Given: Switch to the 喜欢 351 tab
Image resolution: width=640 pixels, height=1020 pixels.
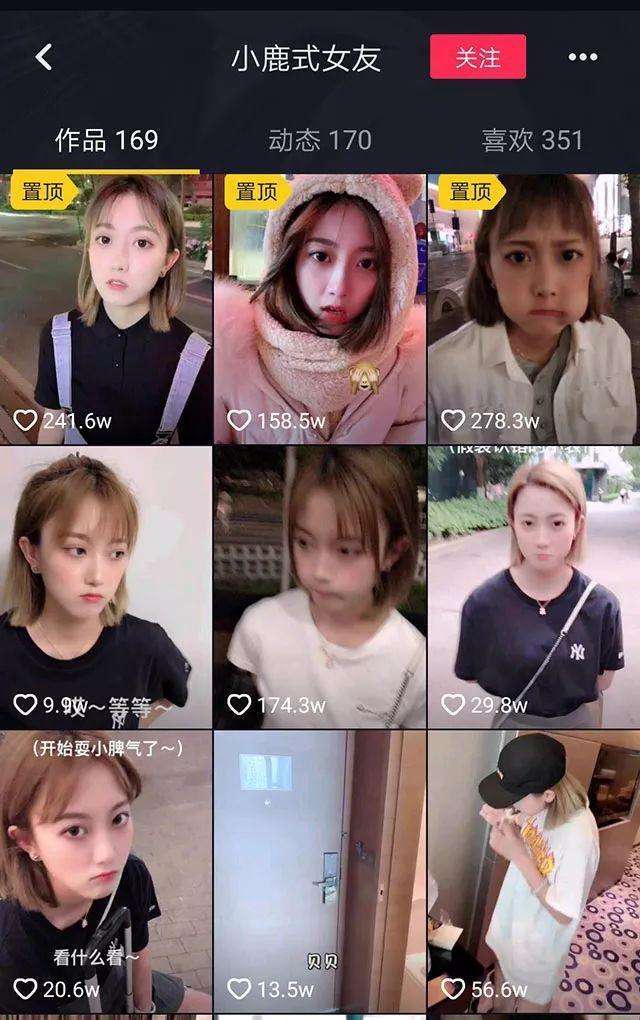Looking at the screenshot, I should (x=532, y=140).
